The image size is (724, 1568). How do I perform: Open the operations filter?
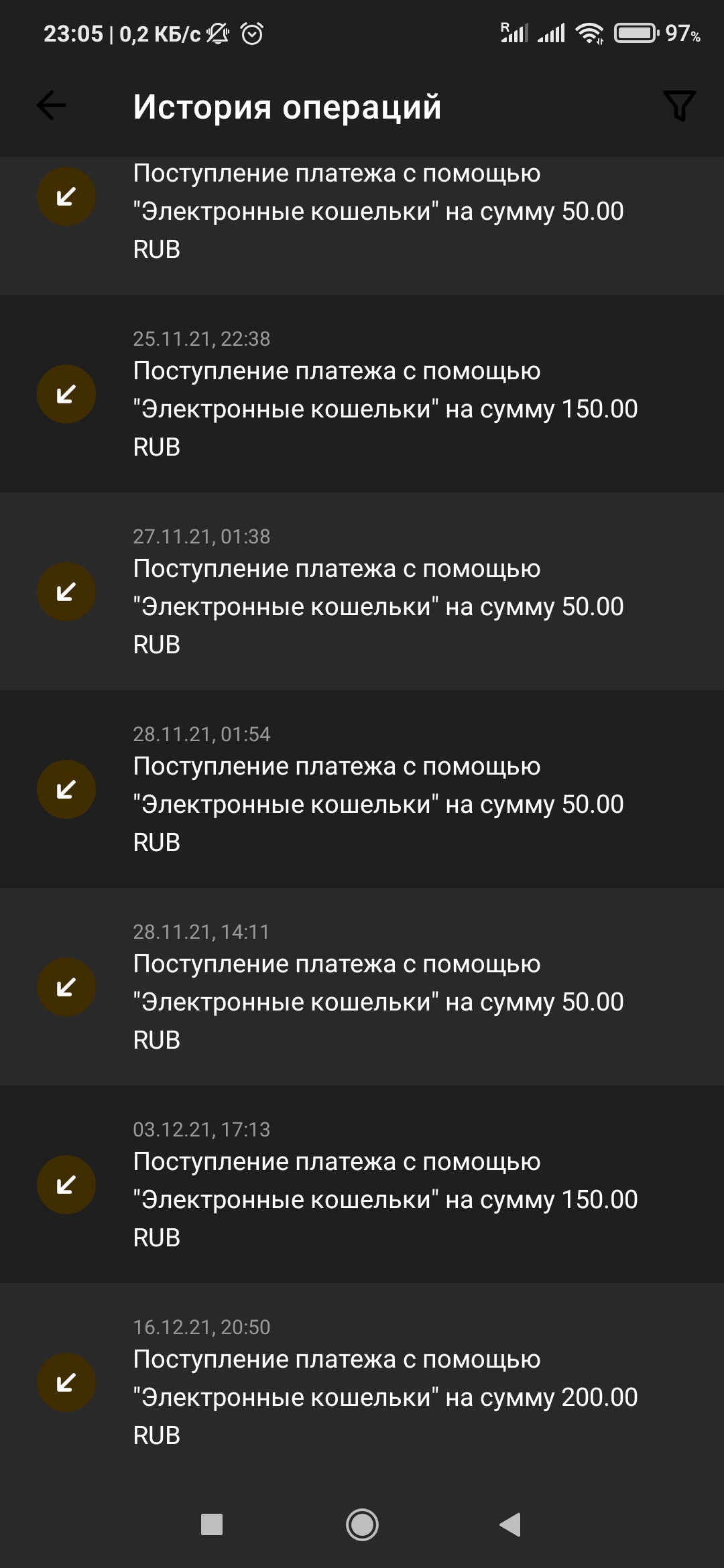(x=679, y=106)
